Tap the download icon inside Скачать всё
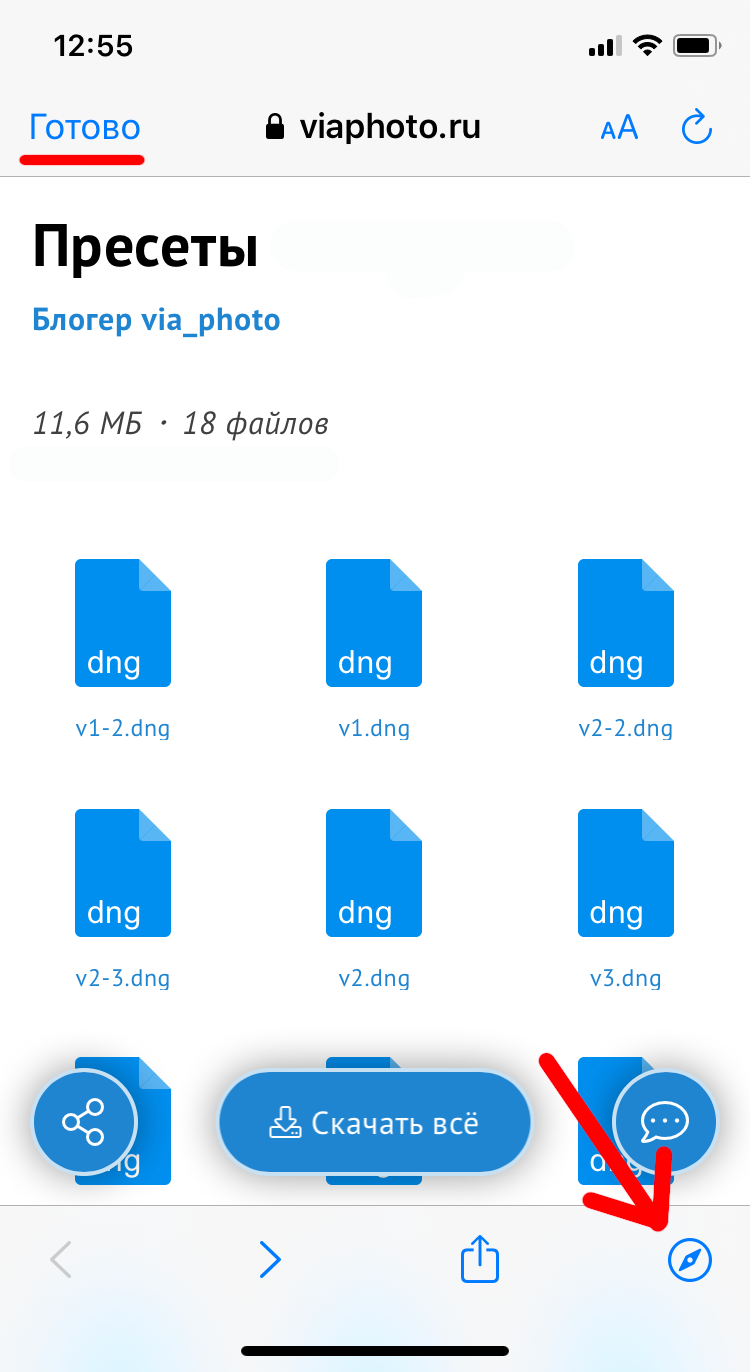 pyautogui.click(x=286, y=1122)
